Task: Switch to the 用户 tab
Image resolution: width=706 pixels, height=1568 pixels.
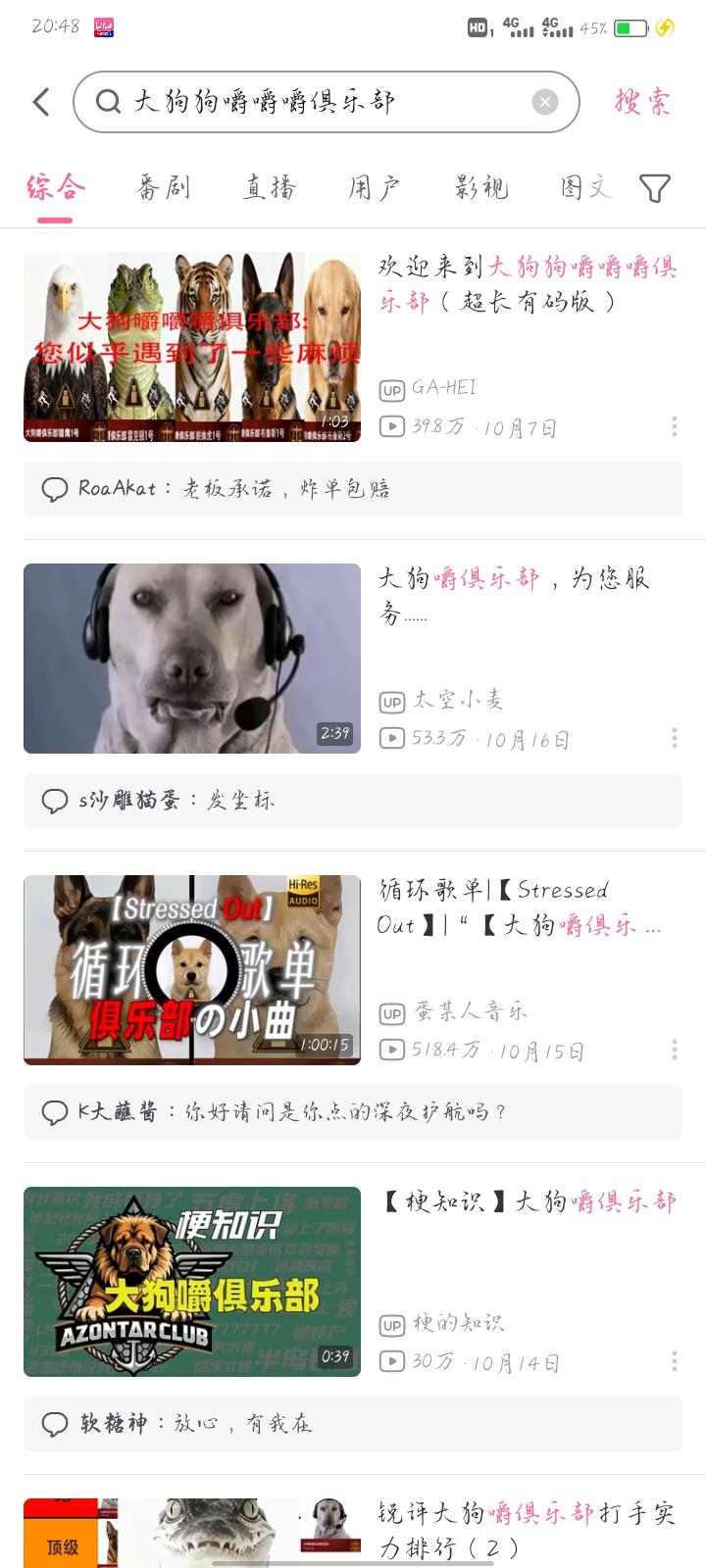Action: point(375,187)
